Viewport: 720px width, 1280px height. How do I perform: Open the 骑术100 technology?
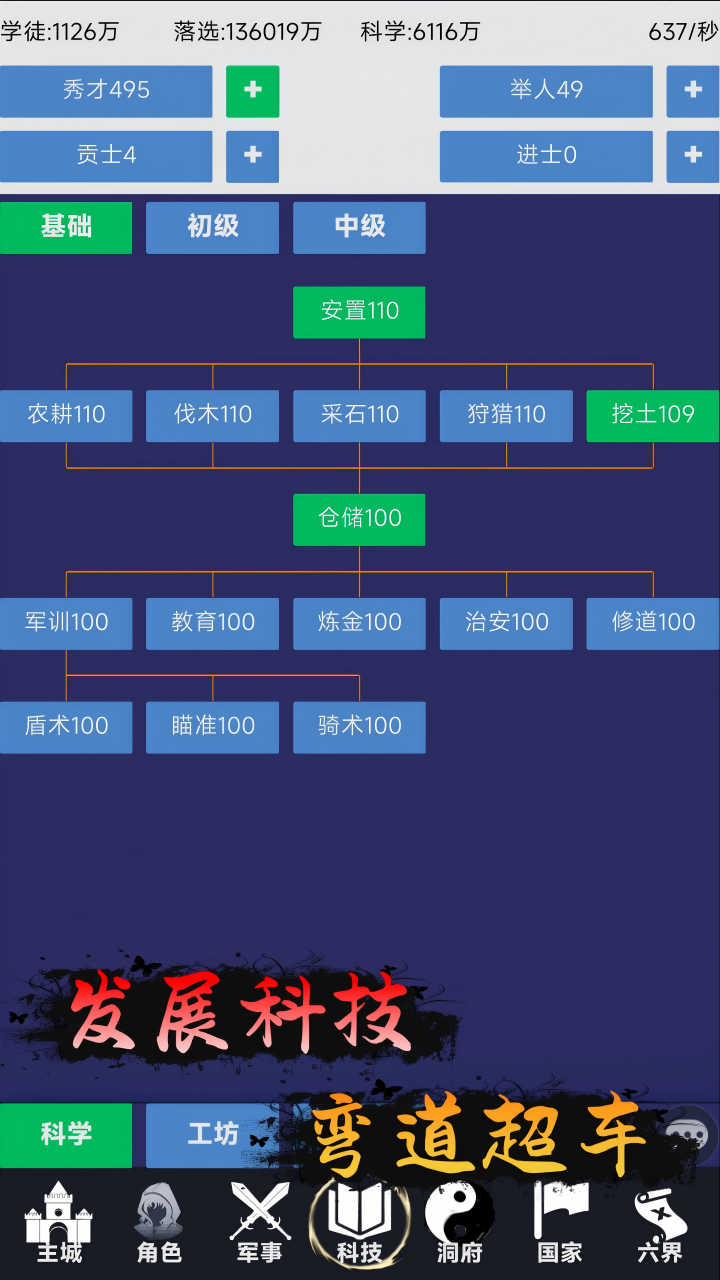[x=359, y=727]
